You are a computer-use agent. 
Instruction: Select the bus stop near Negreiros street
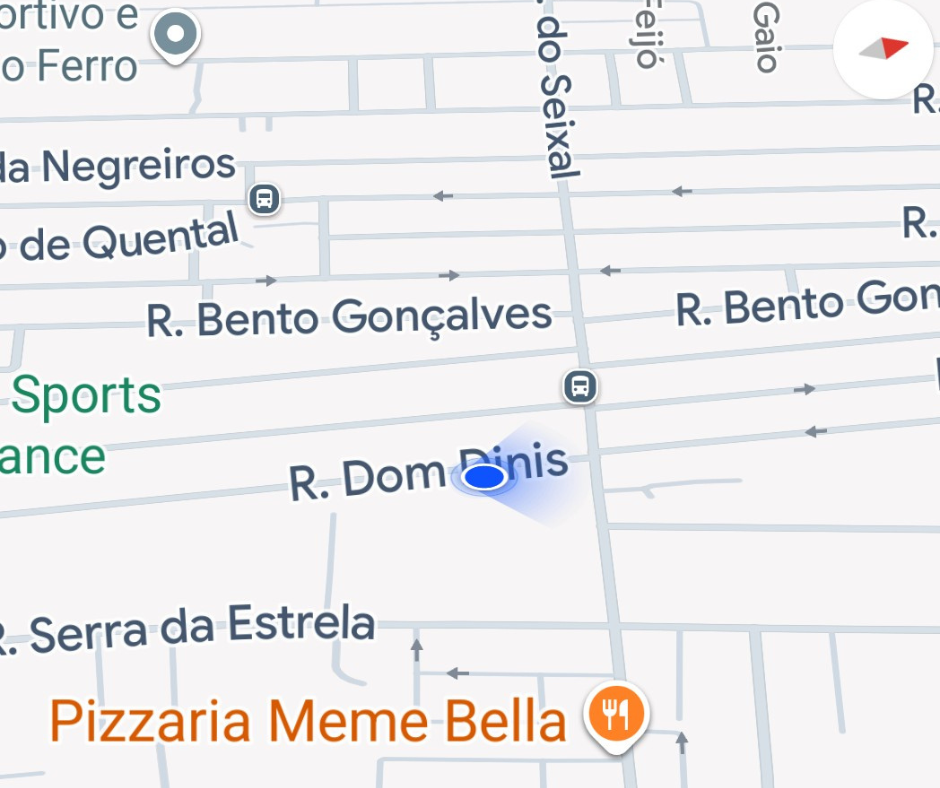click(264, 198)
